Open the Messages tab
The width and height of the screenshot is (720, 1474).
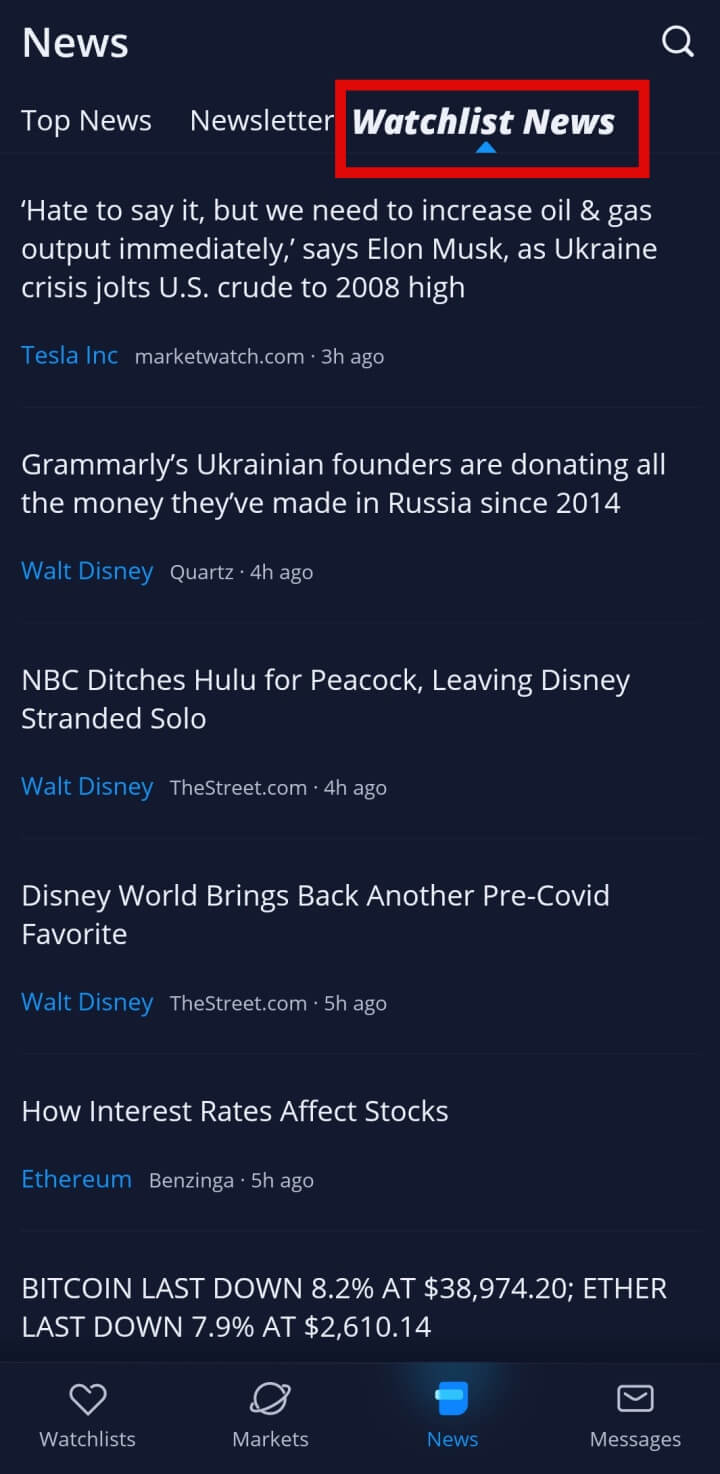coord(635,1416)
